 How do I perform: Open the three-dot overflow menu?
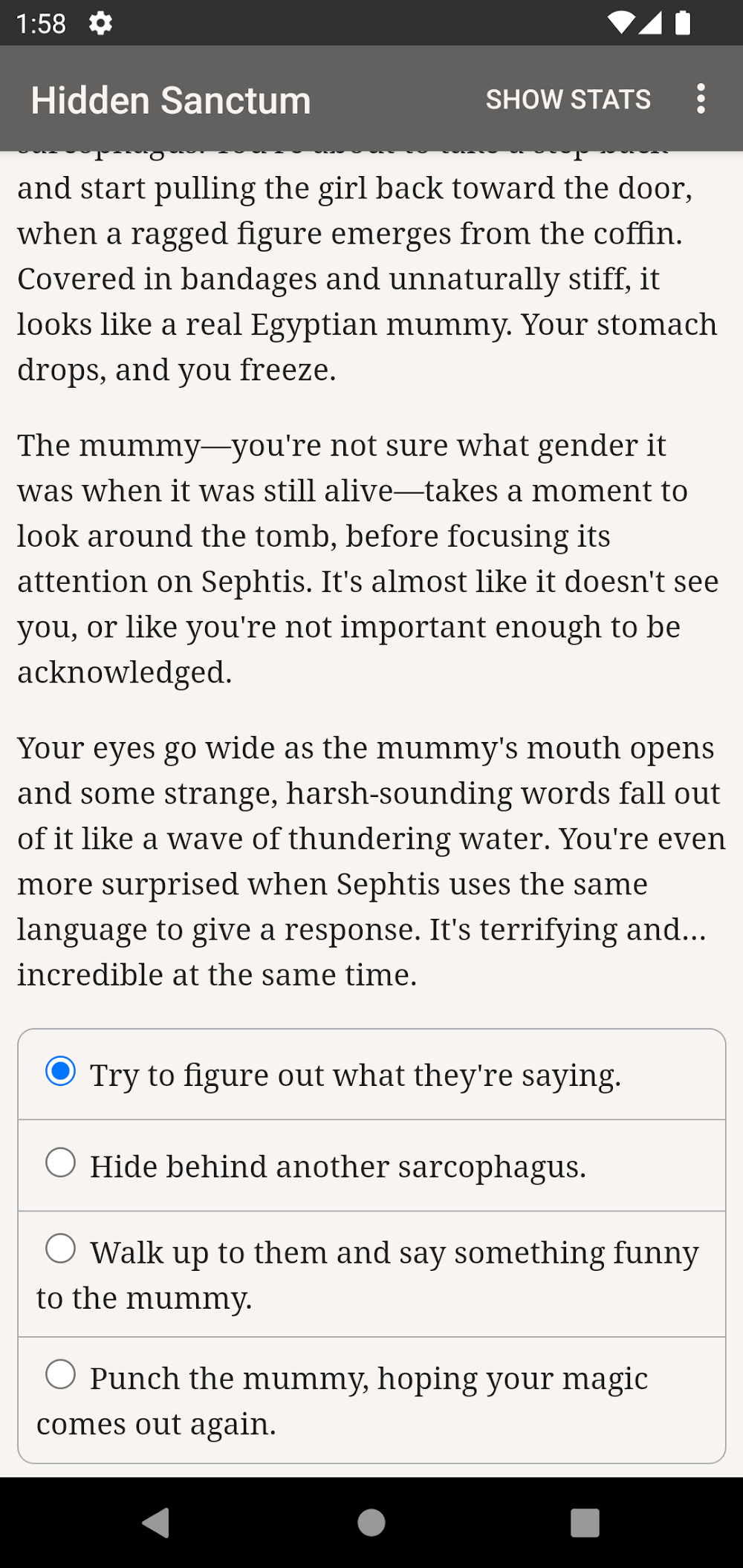pyautogui.click(x=700, y=99)
